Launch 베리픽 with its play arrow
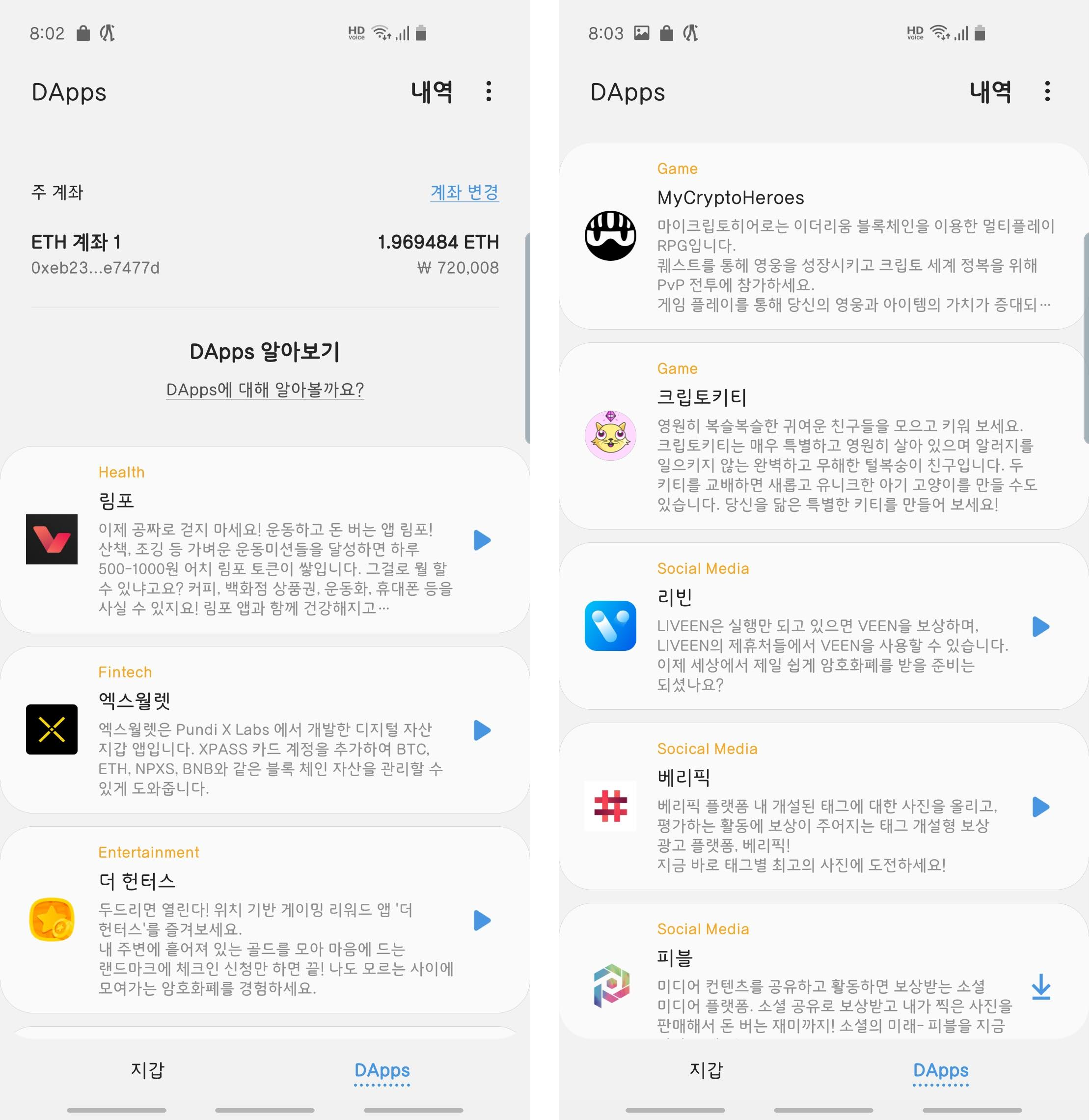1092x1120 pixels. click(1040, 807)
